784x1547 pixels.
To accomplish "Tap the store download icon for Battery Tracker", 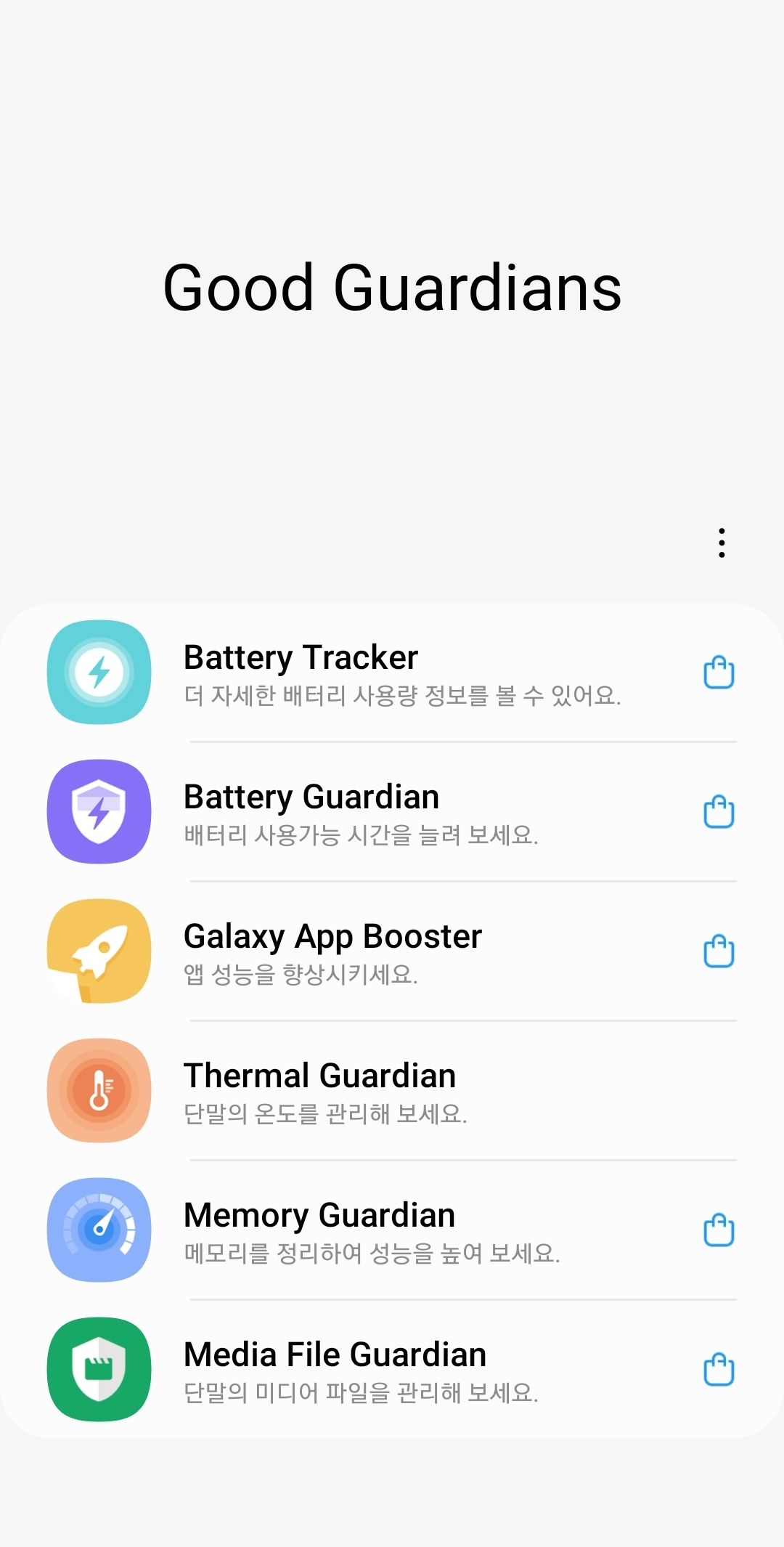I will [719, 673].
